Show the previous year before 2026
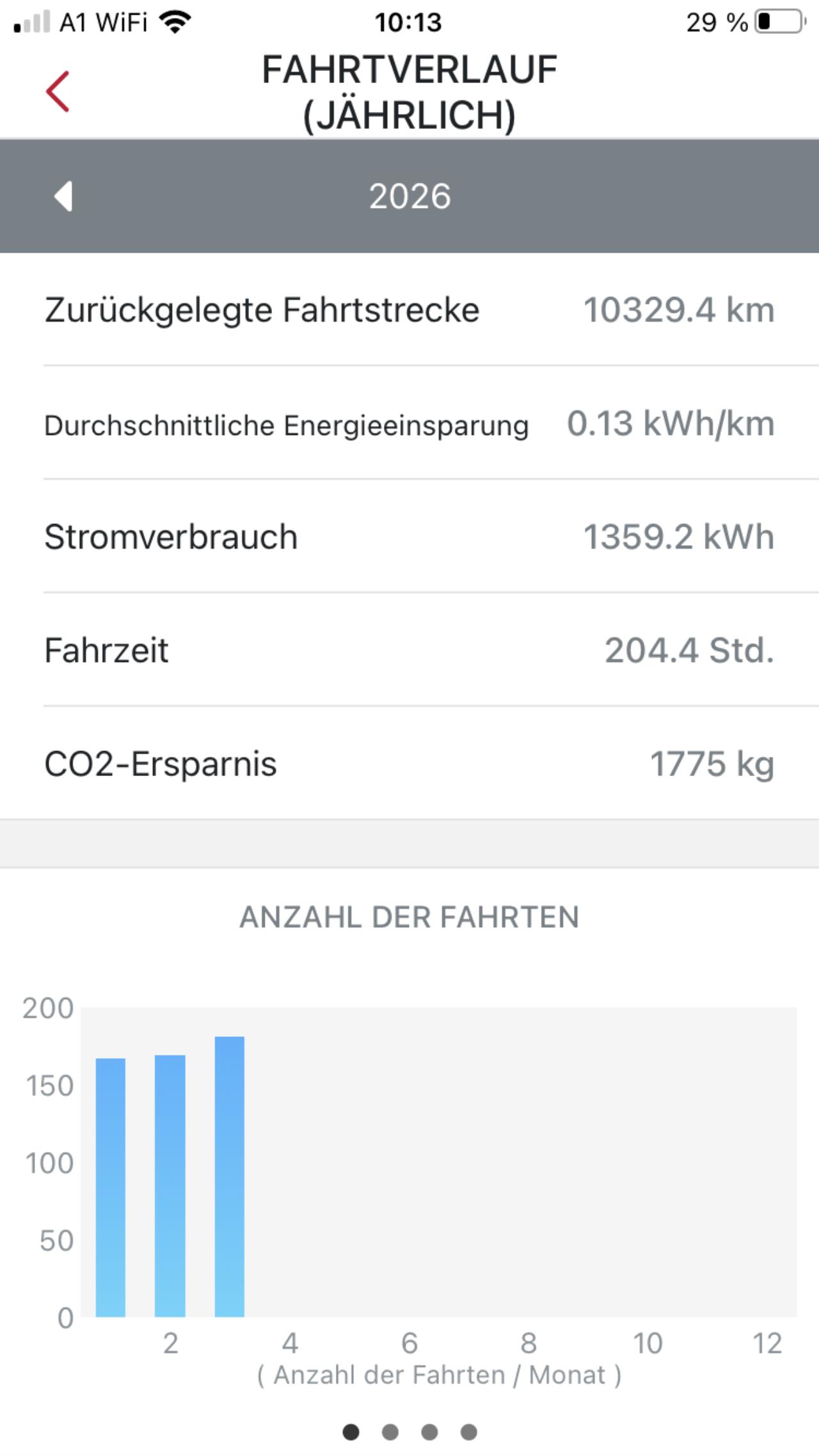Image resolution: width=819 pixels, height=1456 pixels. pyautogui.click(x=63, y=196)
